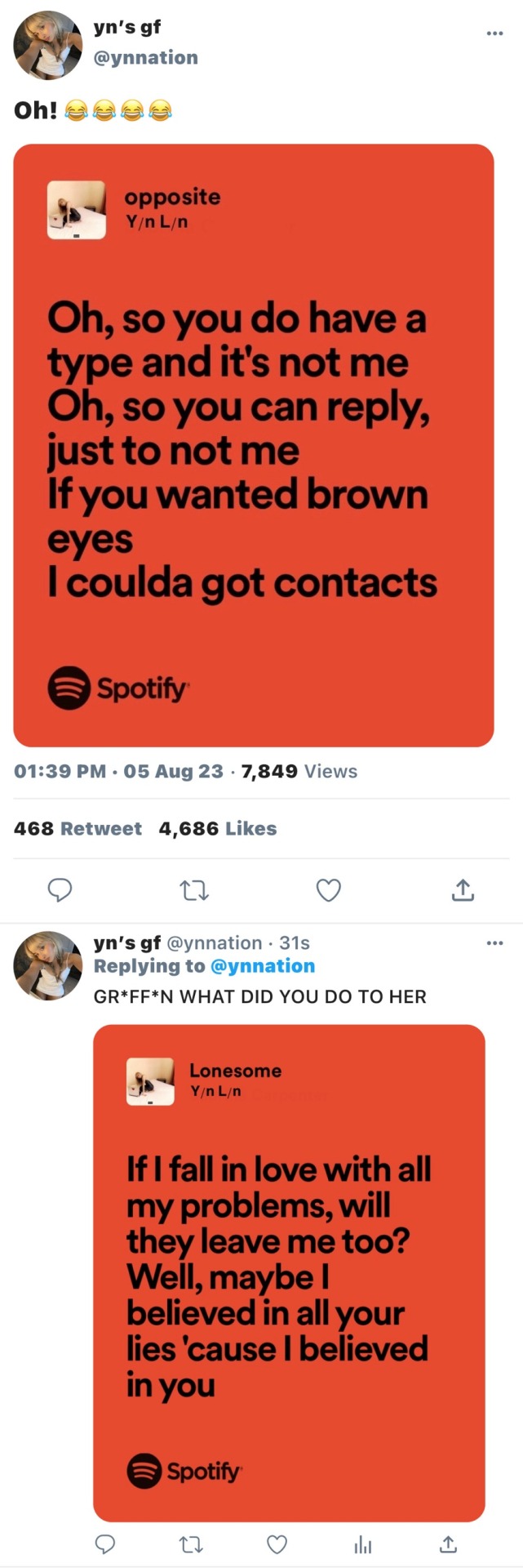Viewport: 523px width, 1568px height.
Task: Open the profile picture beside the "Oh!" tweet
Action: click(48, 46)
